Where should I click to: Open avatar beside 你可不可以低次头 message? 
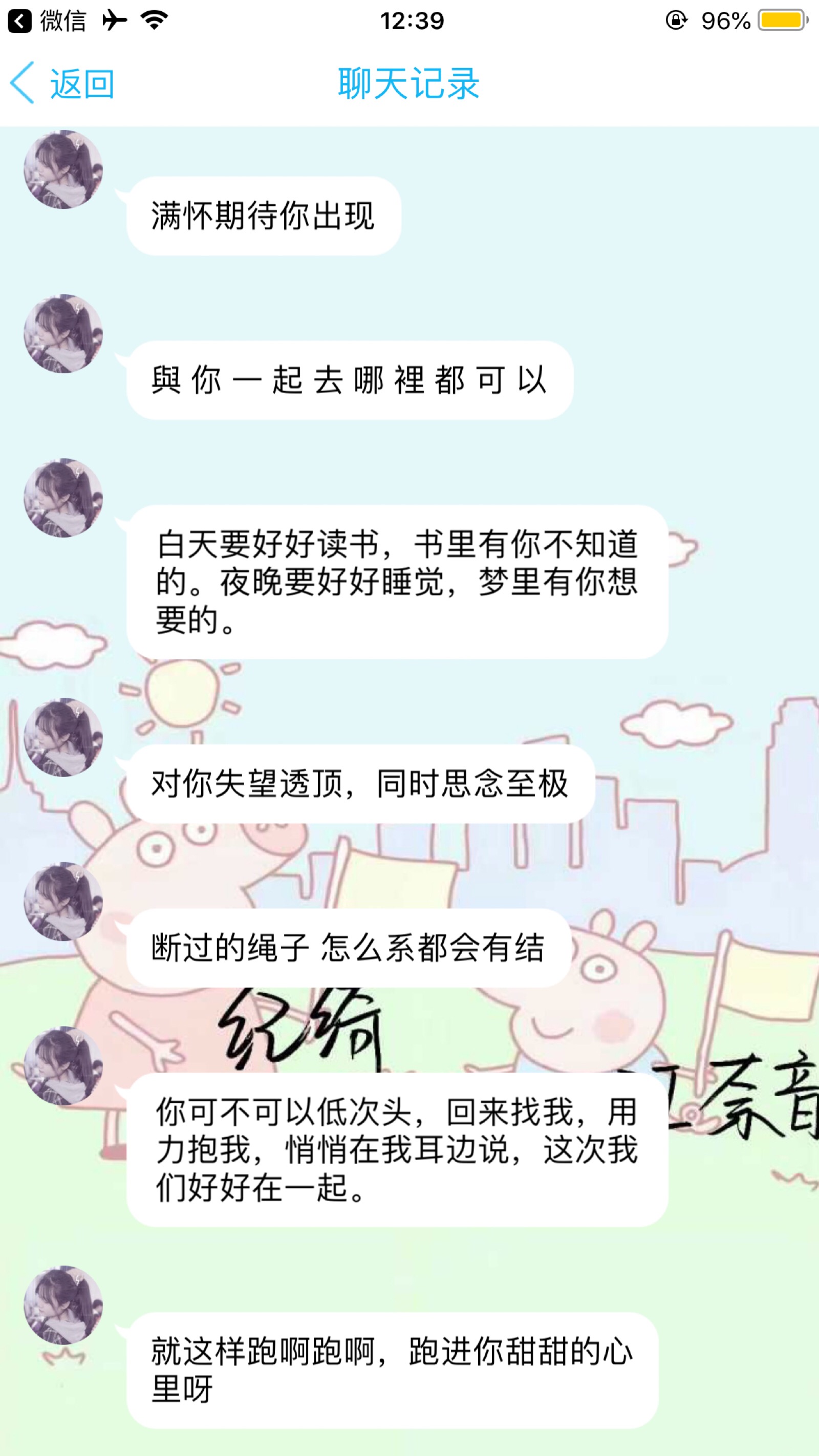(x=63, y=1065)
